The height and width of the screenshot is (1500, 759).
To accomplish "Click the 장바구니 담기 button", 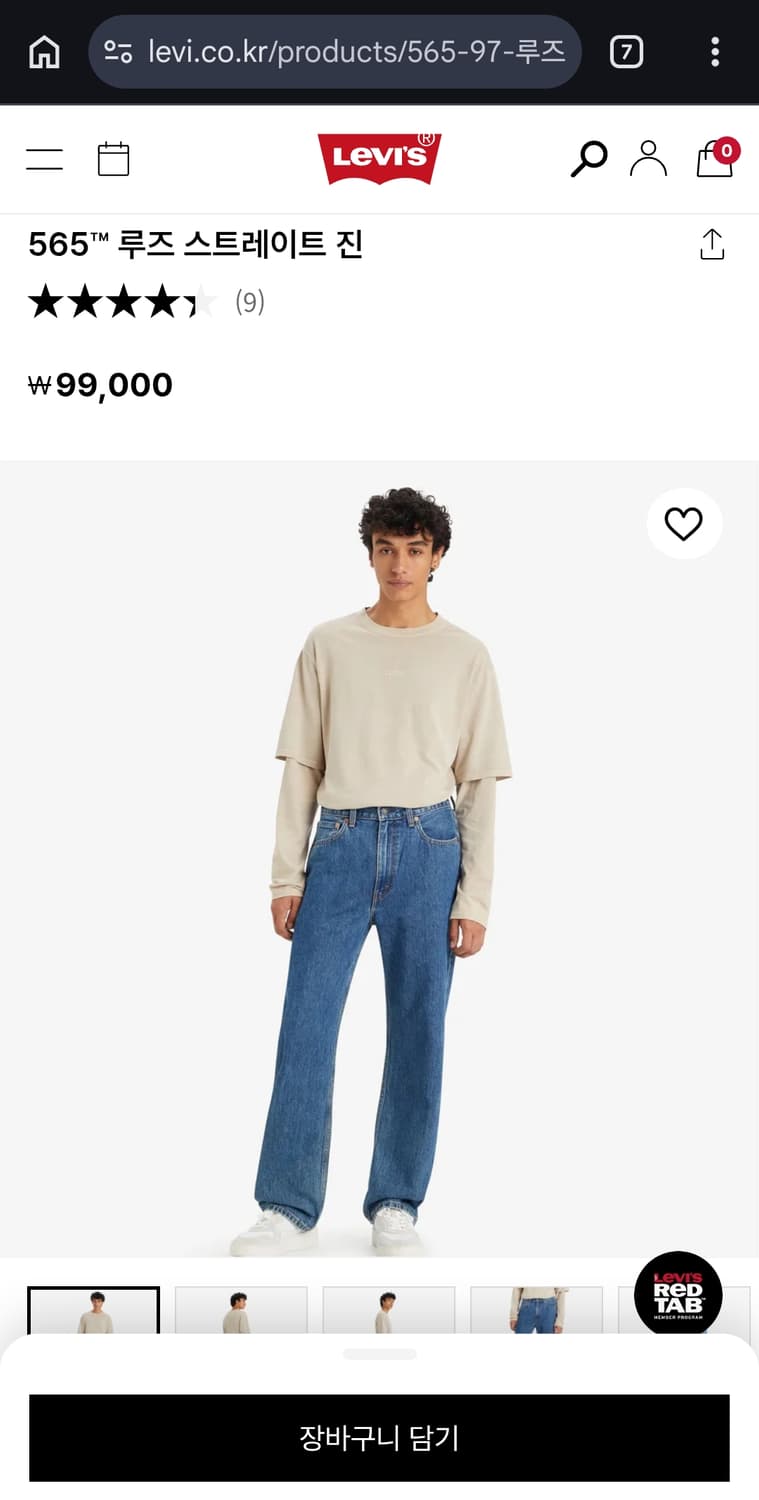I will pyautogui.click(x=379, y=1438).
